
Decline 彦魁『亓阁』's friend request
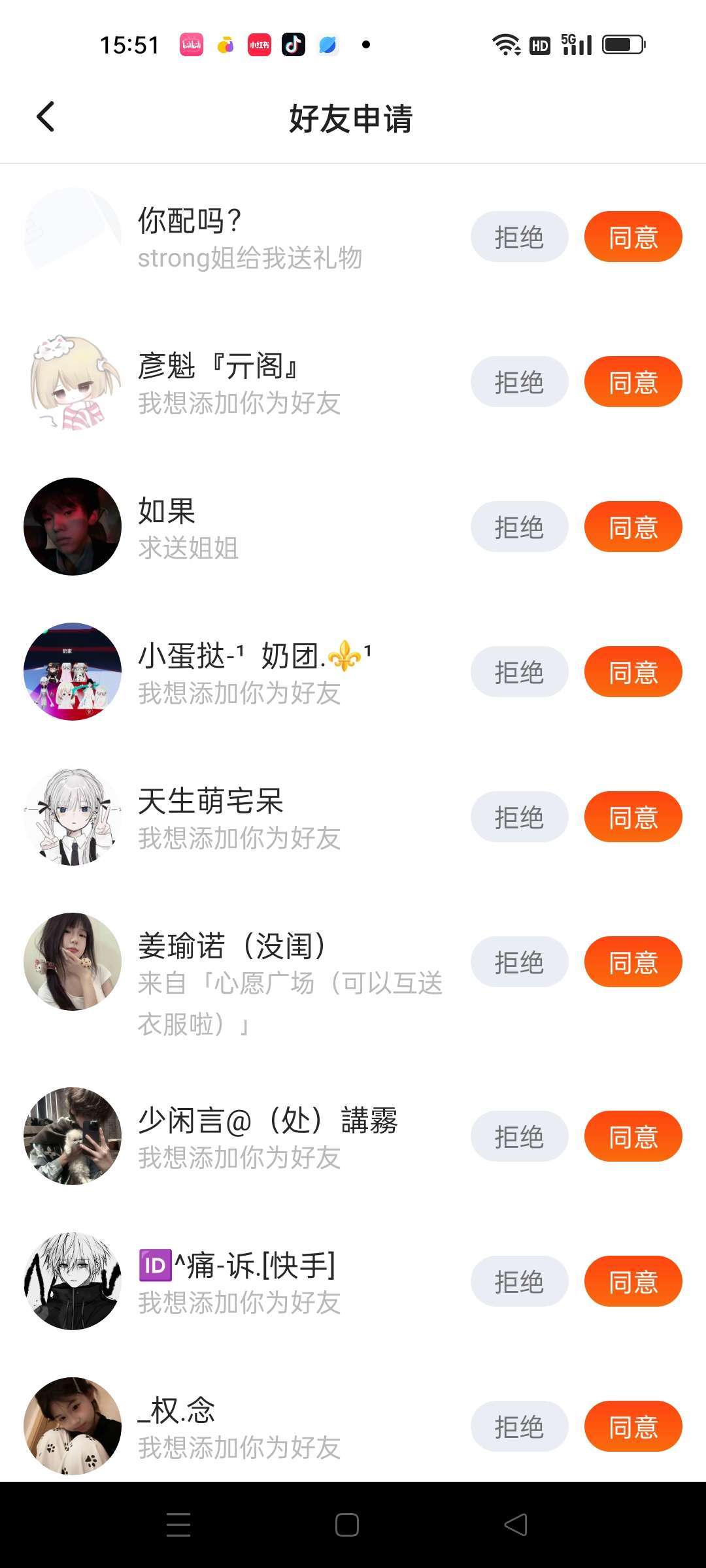tap(519, 382)
